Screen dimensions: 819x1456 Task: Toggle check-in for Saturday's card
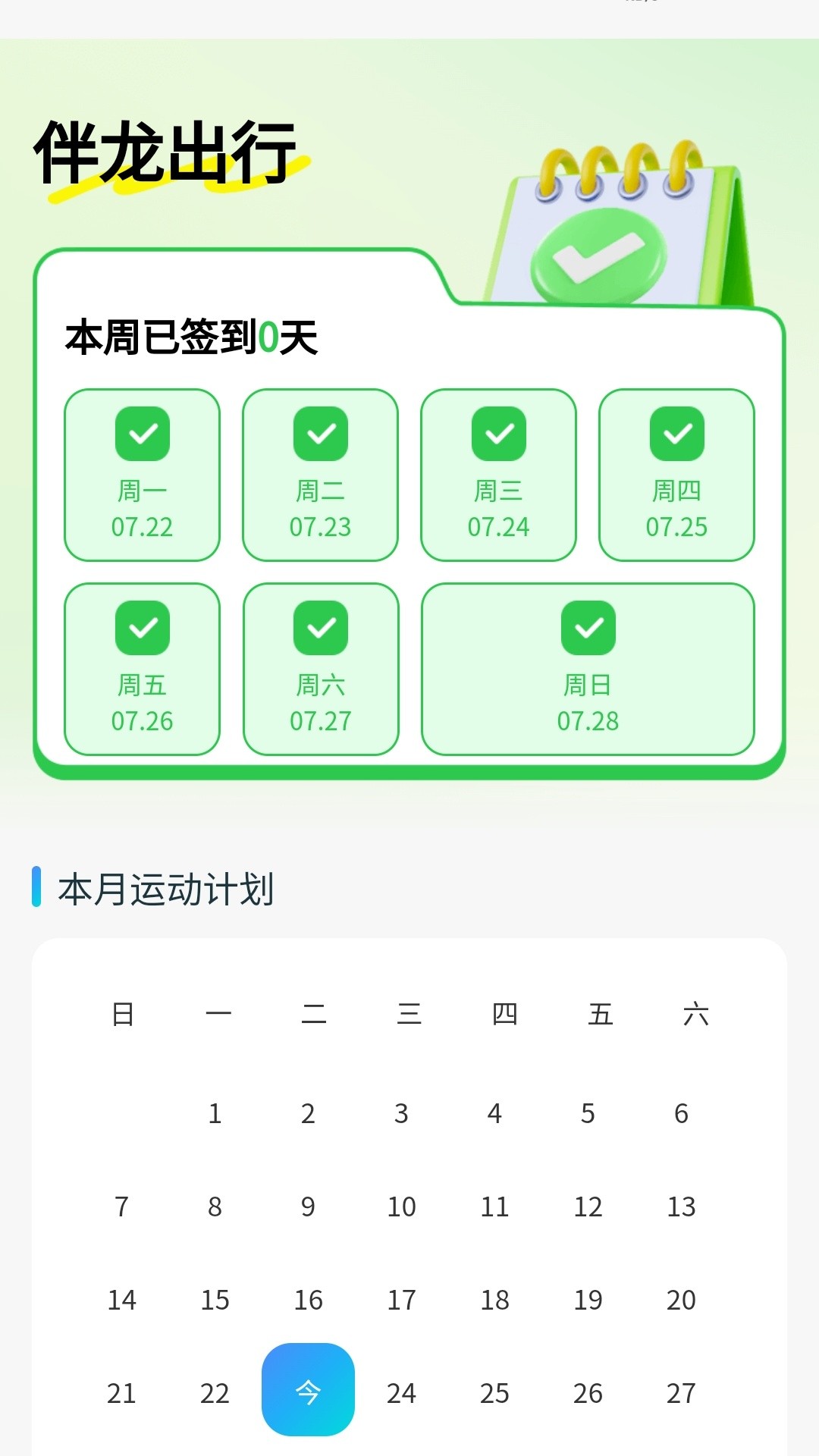320,667
